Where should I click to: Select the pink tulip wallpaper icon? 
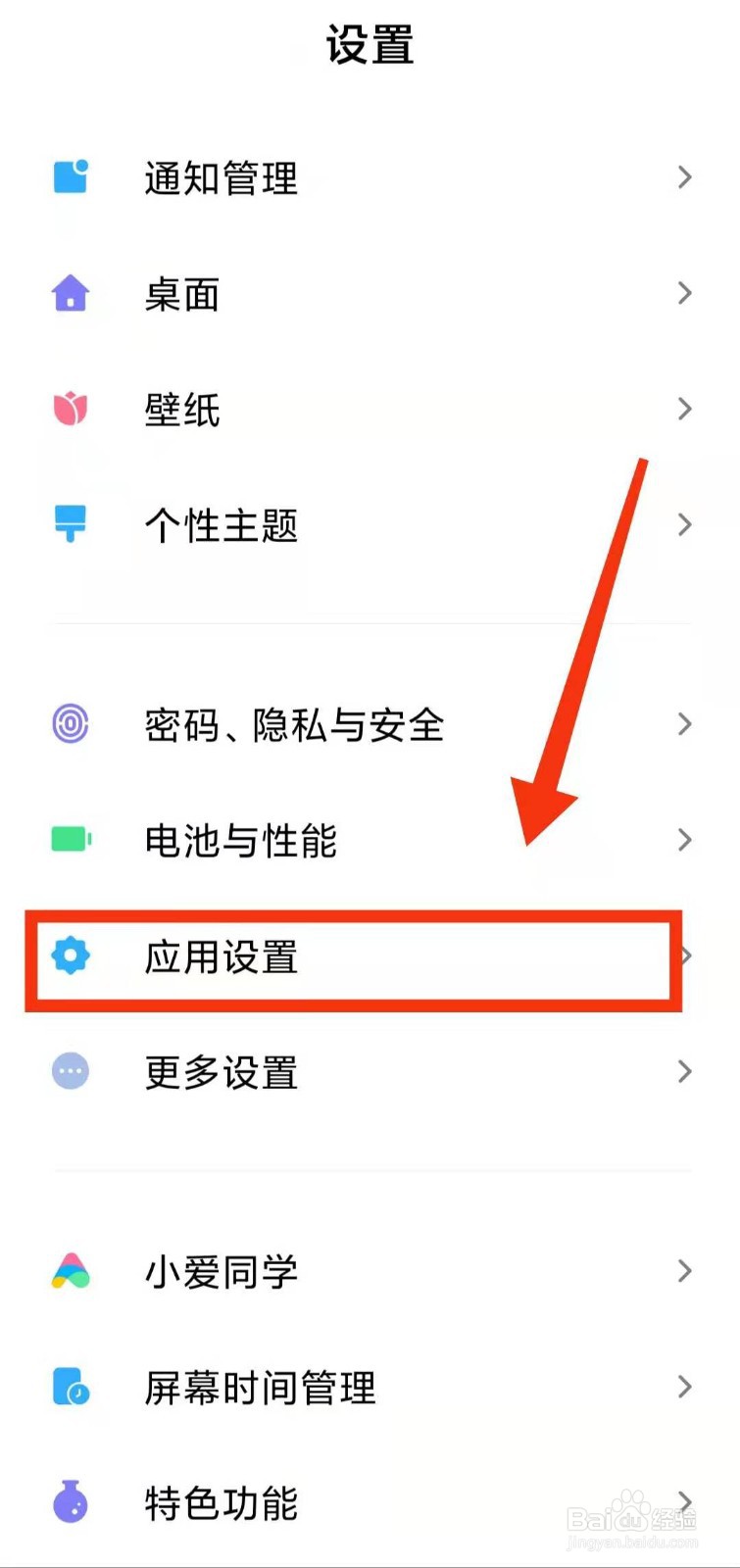click(x=70, y=409)
